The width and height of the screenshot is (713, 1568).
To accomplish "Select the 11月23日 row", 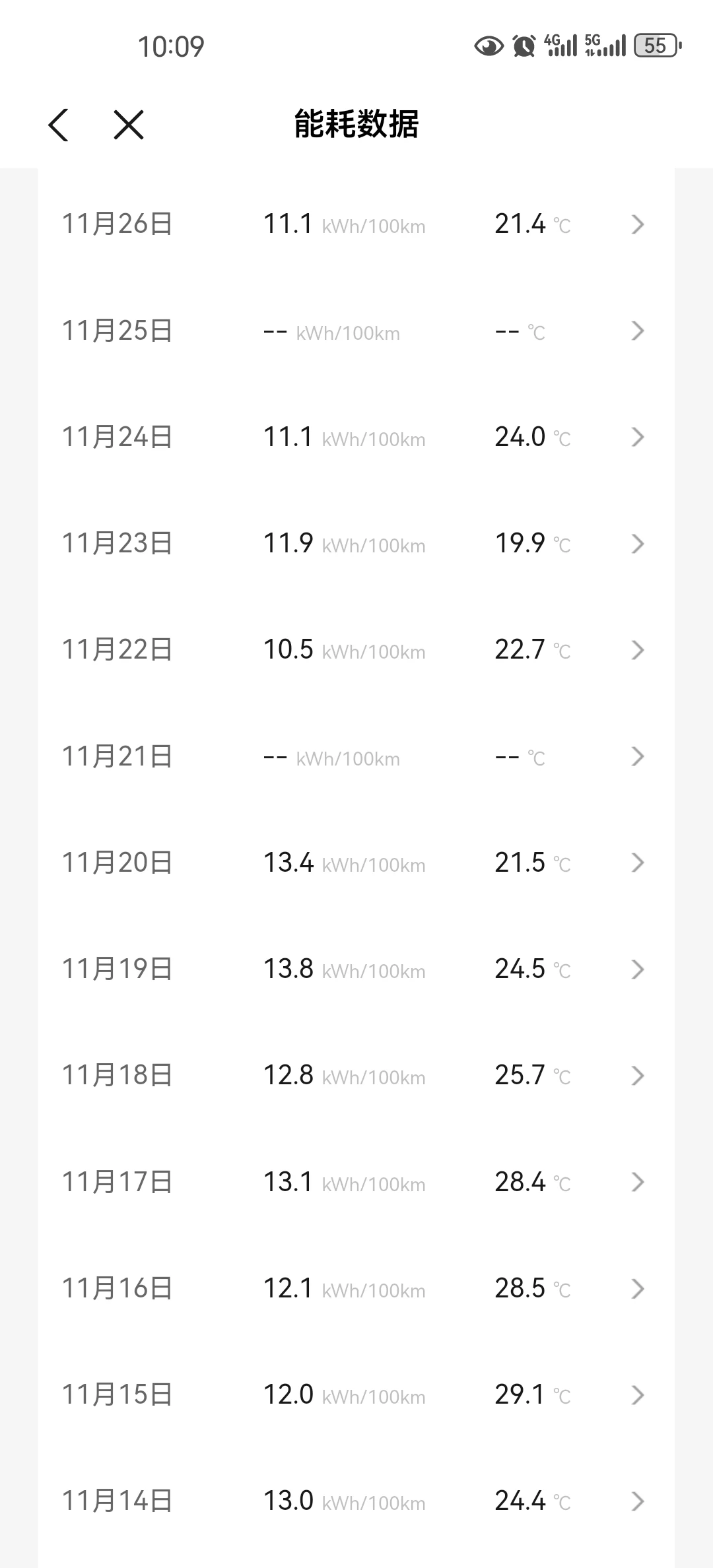I will click(356, 544).
